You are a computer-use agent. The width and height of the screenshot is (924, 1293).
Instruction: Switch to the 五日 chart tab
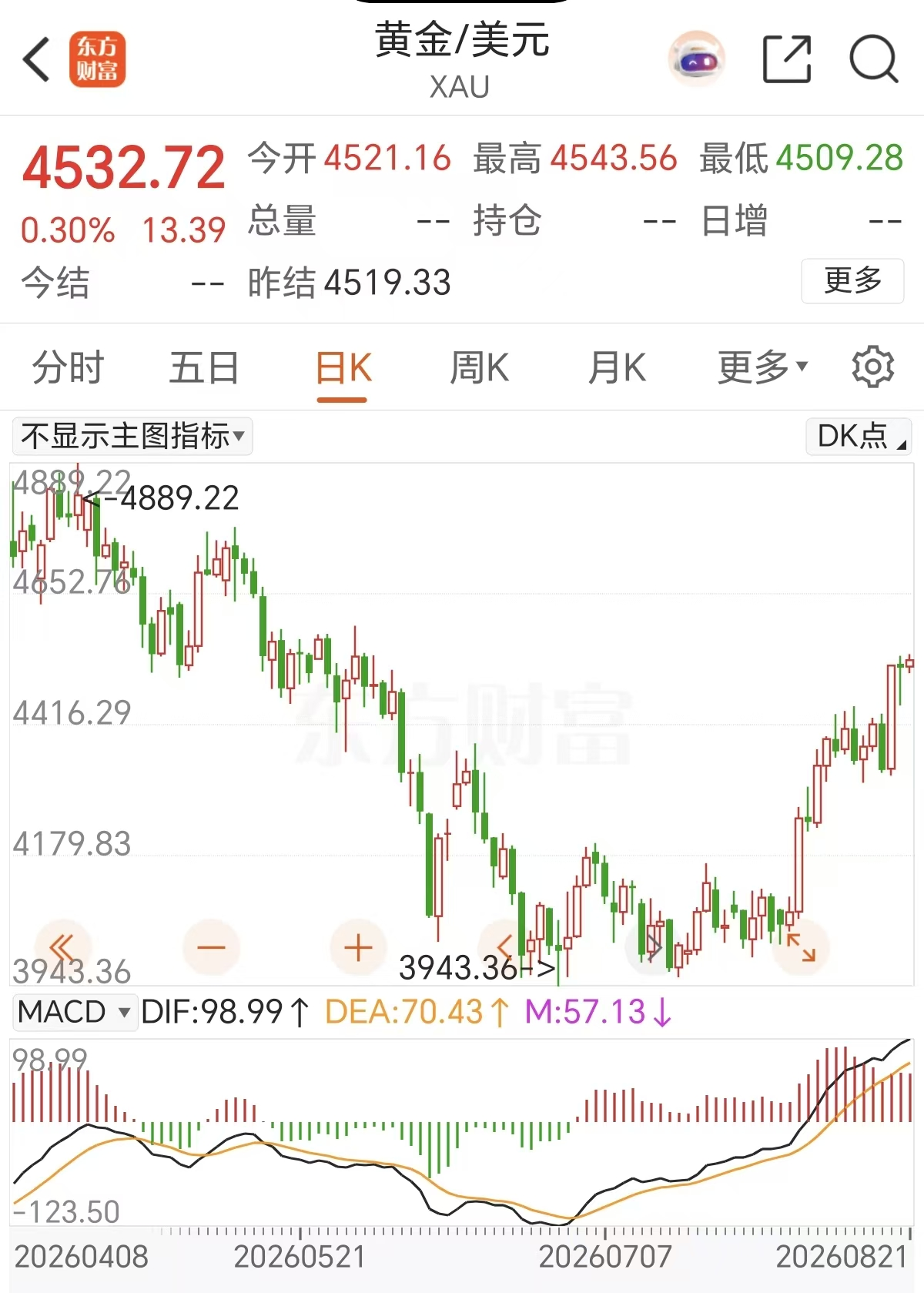point(204,367)
